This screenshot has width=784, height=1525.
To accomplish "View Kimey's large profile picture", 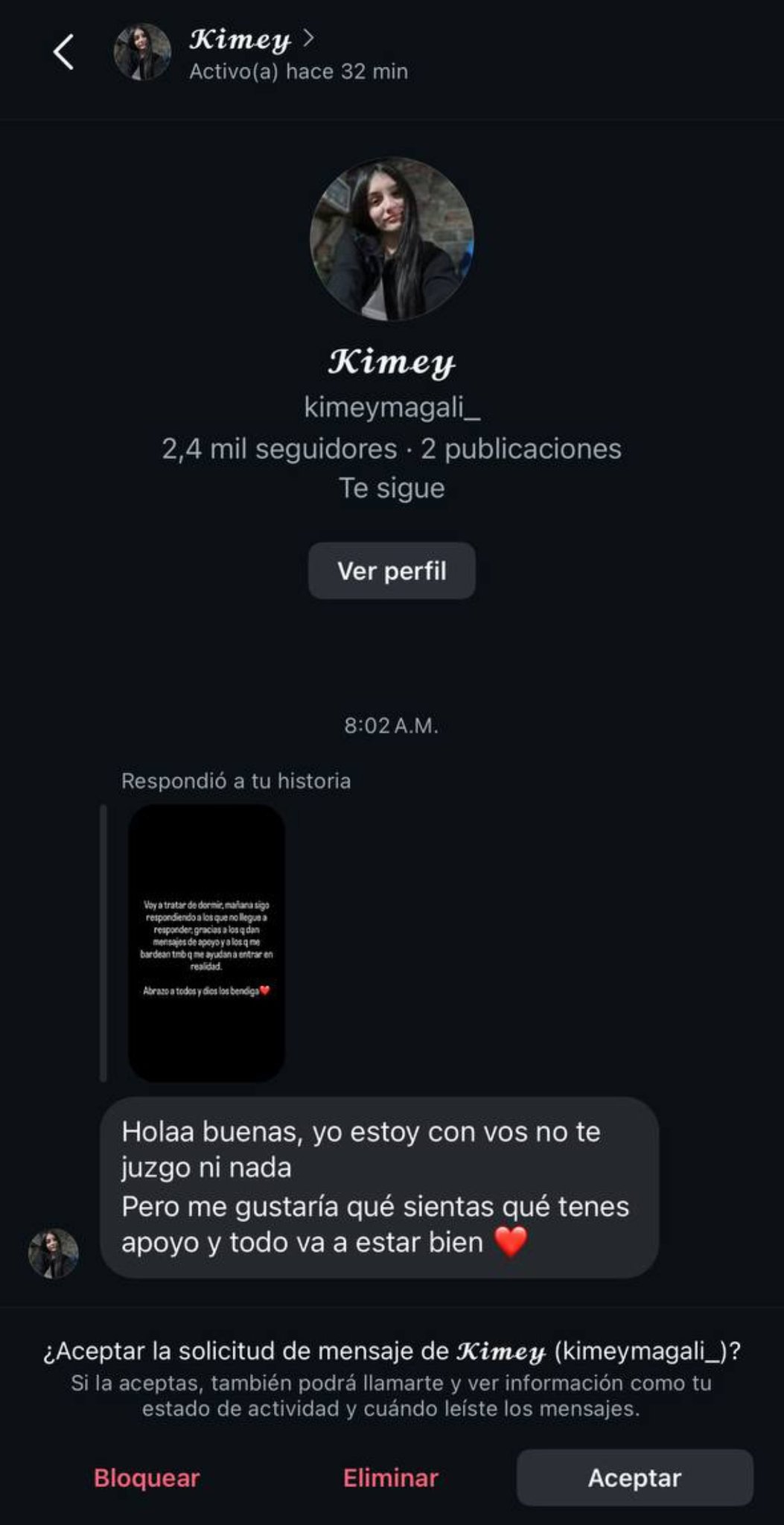I will click(392, 239).
